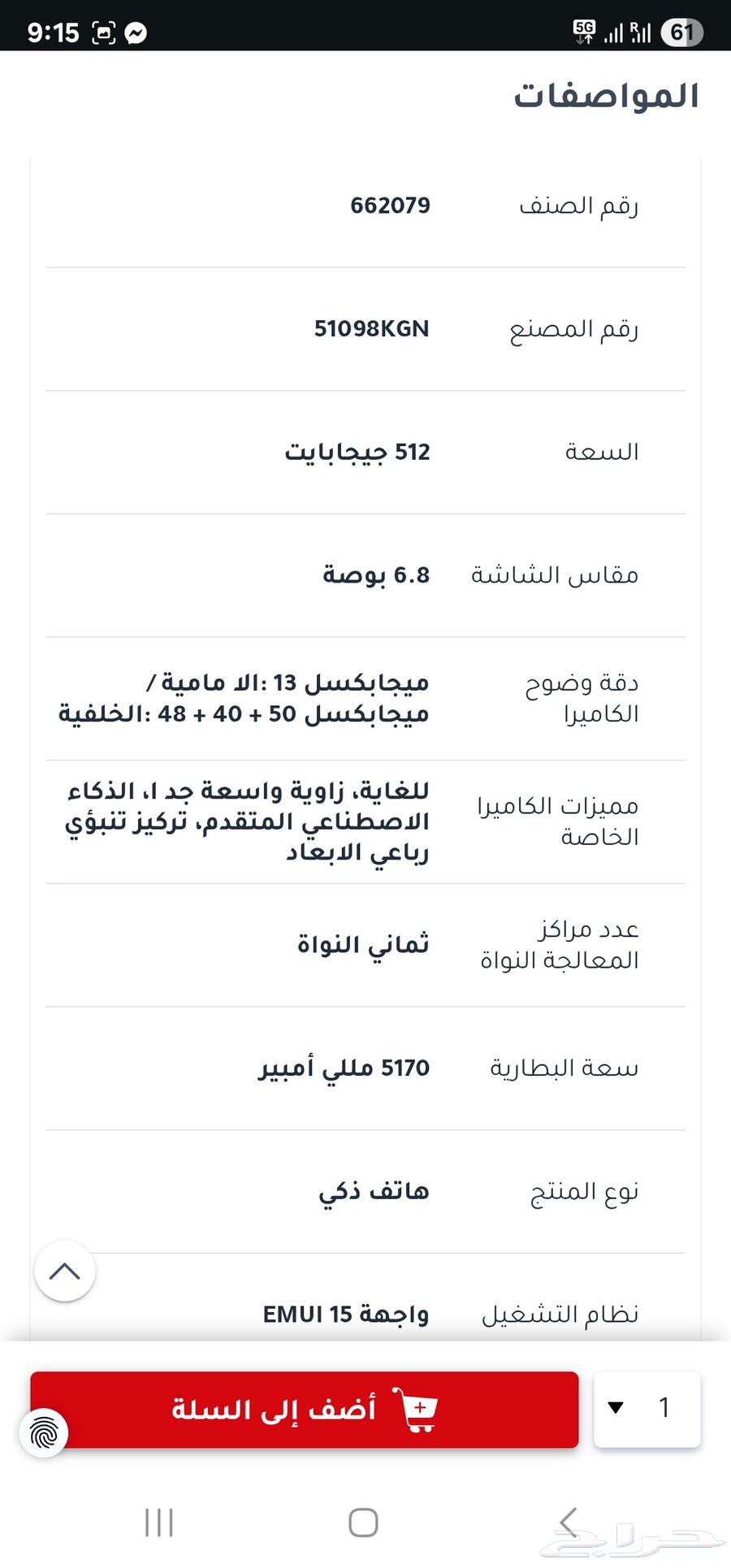Open the quantity dropdown showing 1
Image resolution: width=731 pixels, height=1568 pixels.
(647, 1408)
